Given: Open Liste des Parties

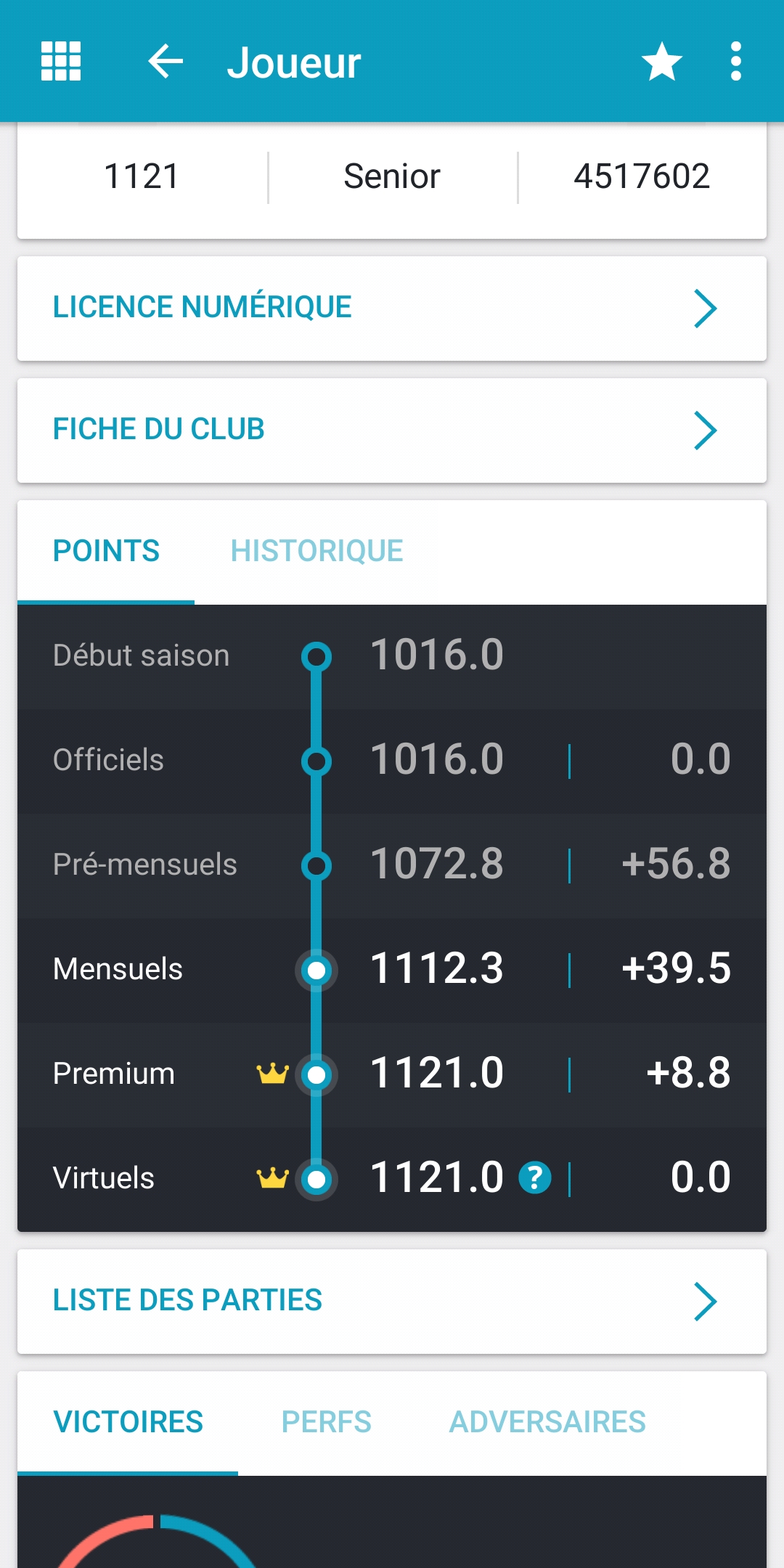Looking at the screenshot, I should tap(392, 1302).
